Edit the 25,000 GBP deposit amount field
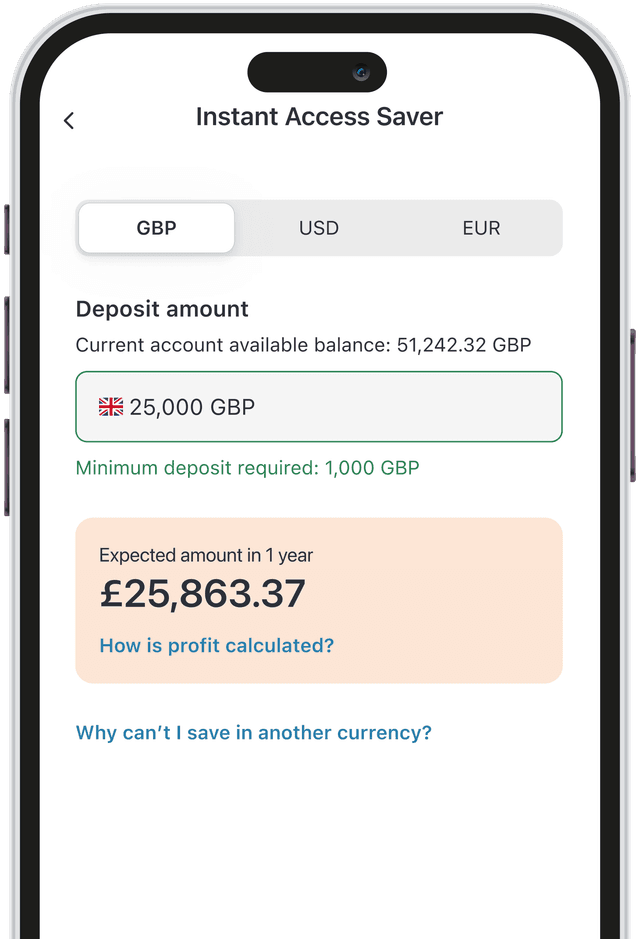Image resolution: width=640 pixels, height=939 pixels. pyautogui.click(x=318, y=407)
